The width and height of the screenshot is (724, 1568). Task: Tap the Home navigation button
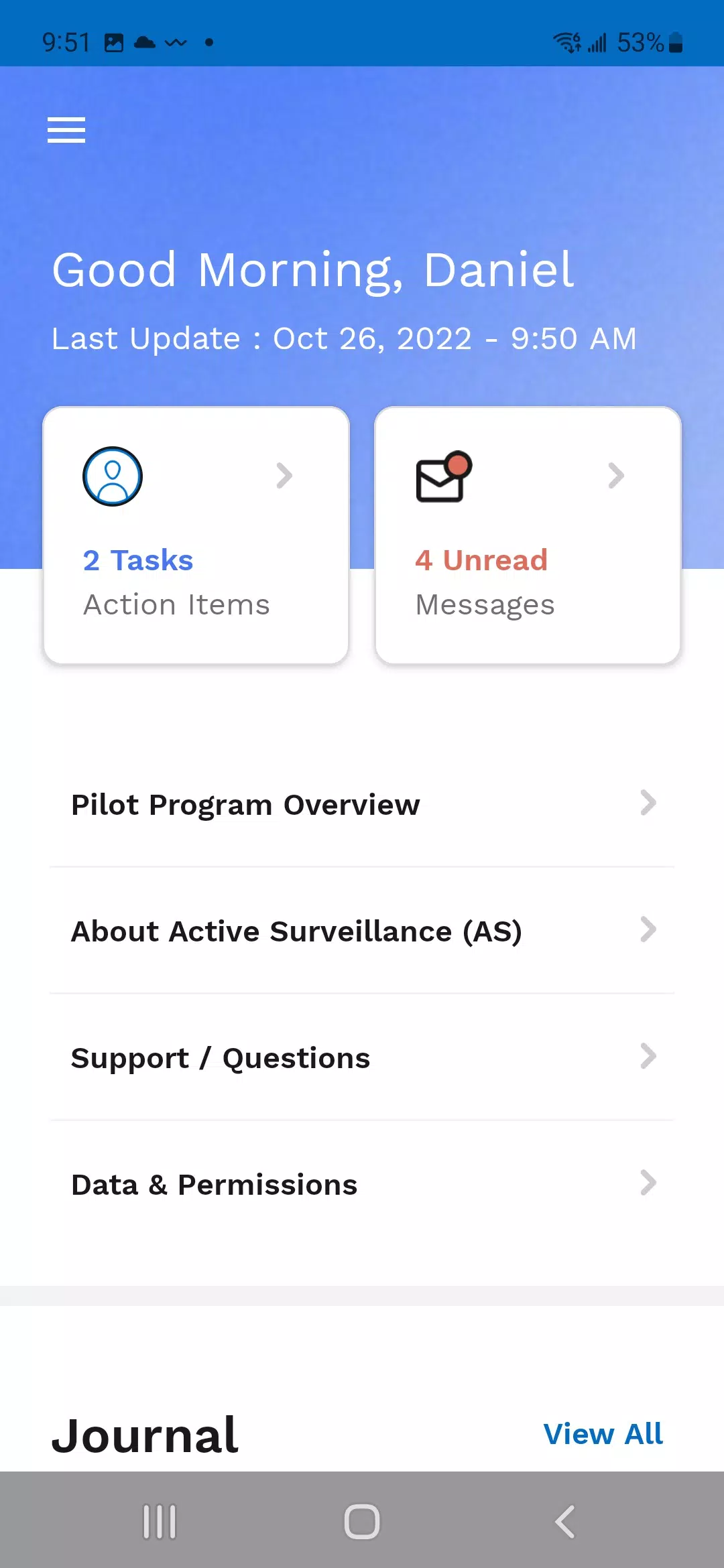pos(361,1521)
